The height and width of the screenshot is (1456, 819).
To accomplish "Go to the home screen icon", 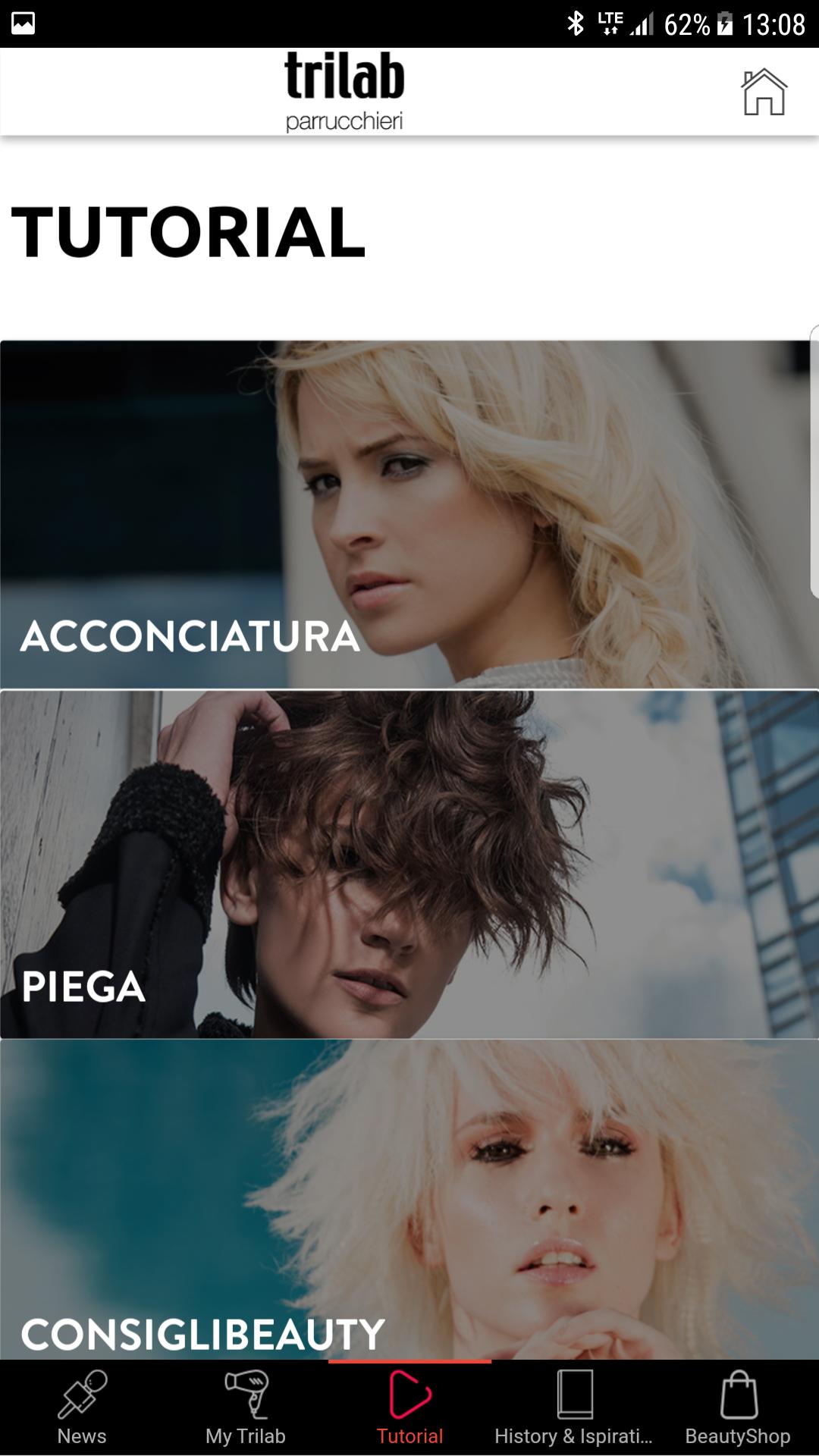I will (764, 93).
